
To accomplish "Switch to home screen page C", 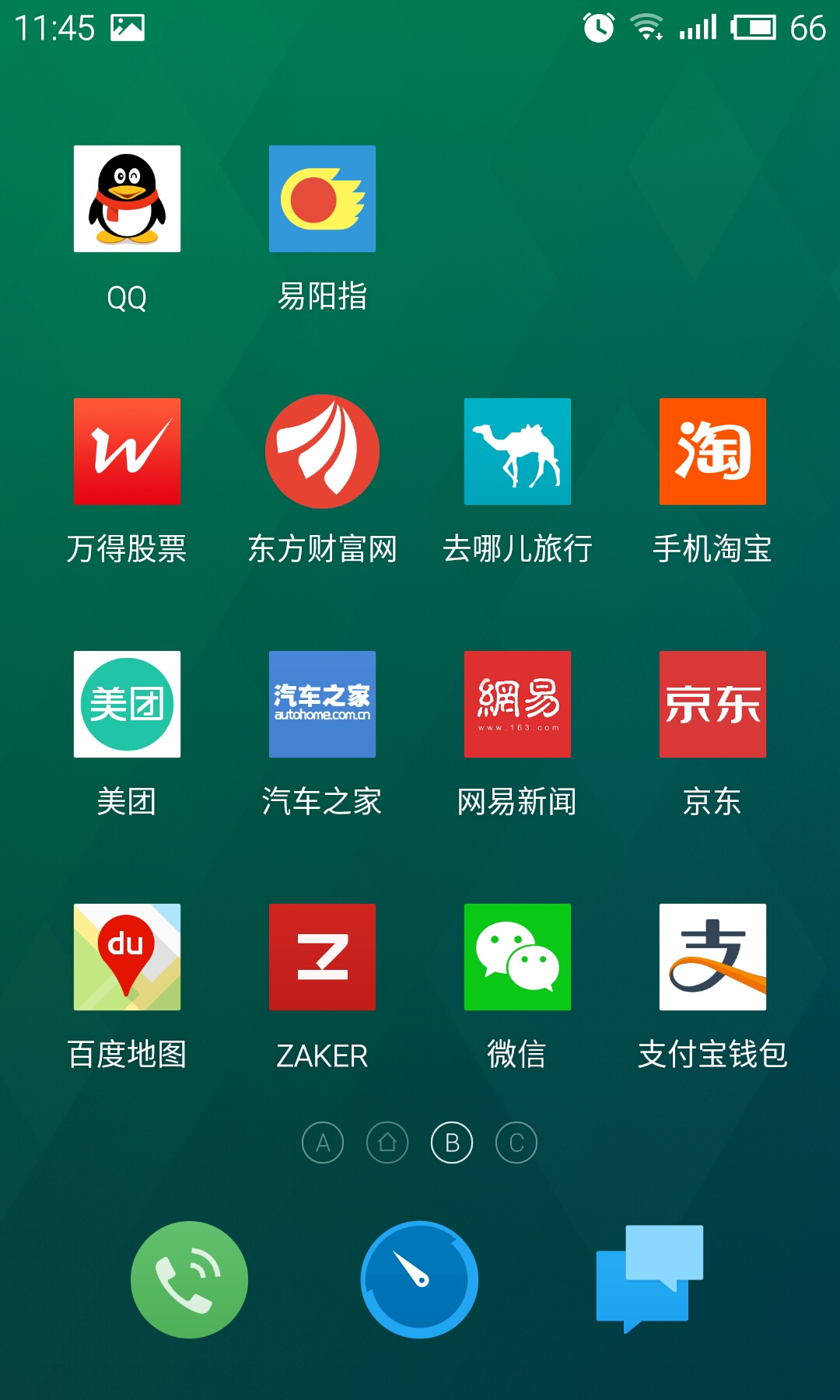I will [x=516, y=1143].
